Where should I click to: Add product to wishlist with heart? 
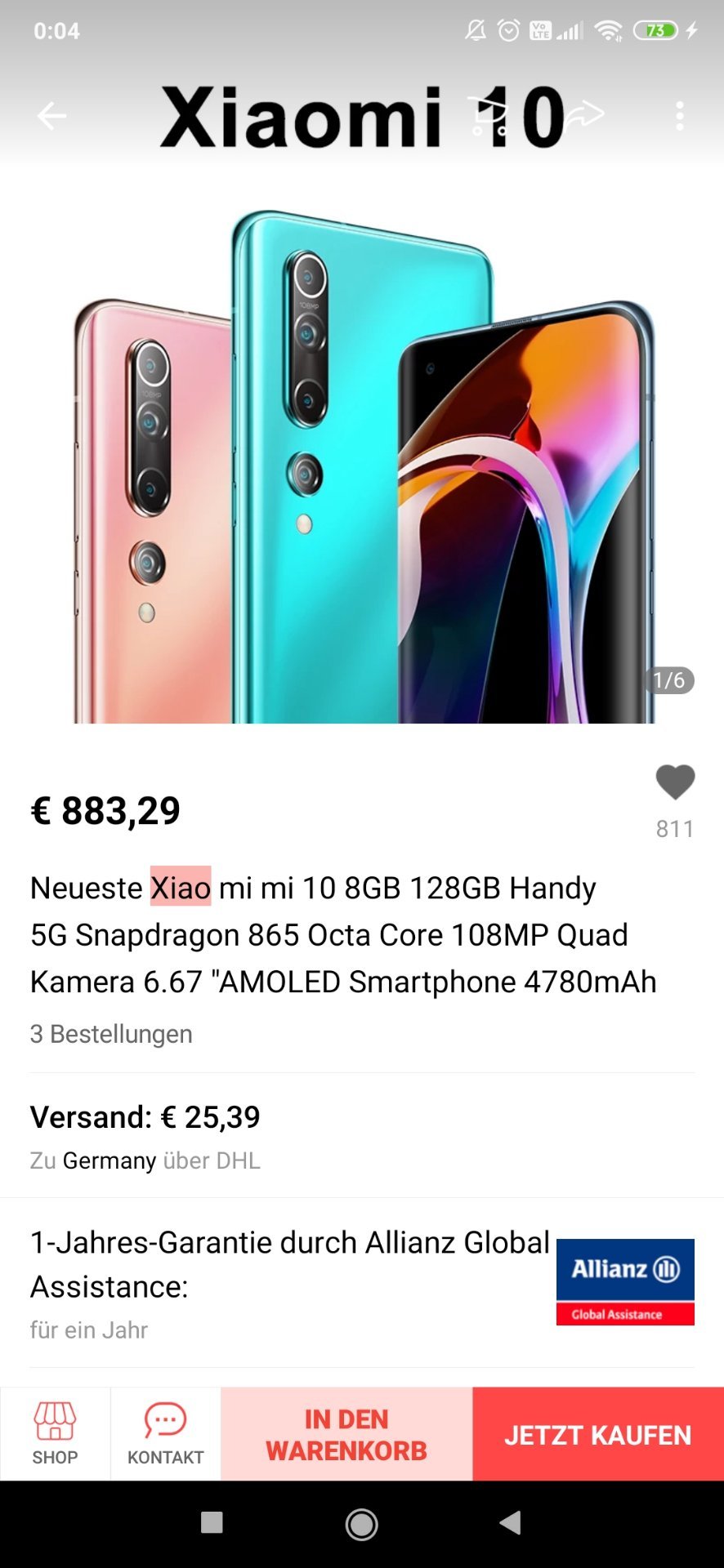[675, 782]
